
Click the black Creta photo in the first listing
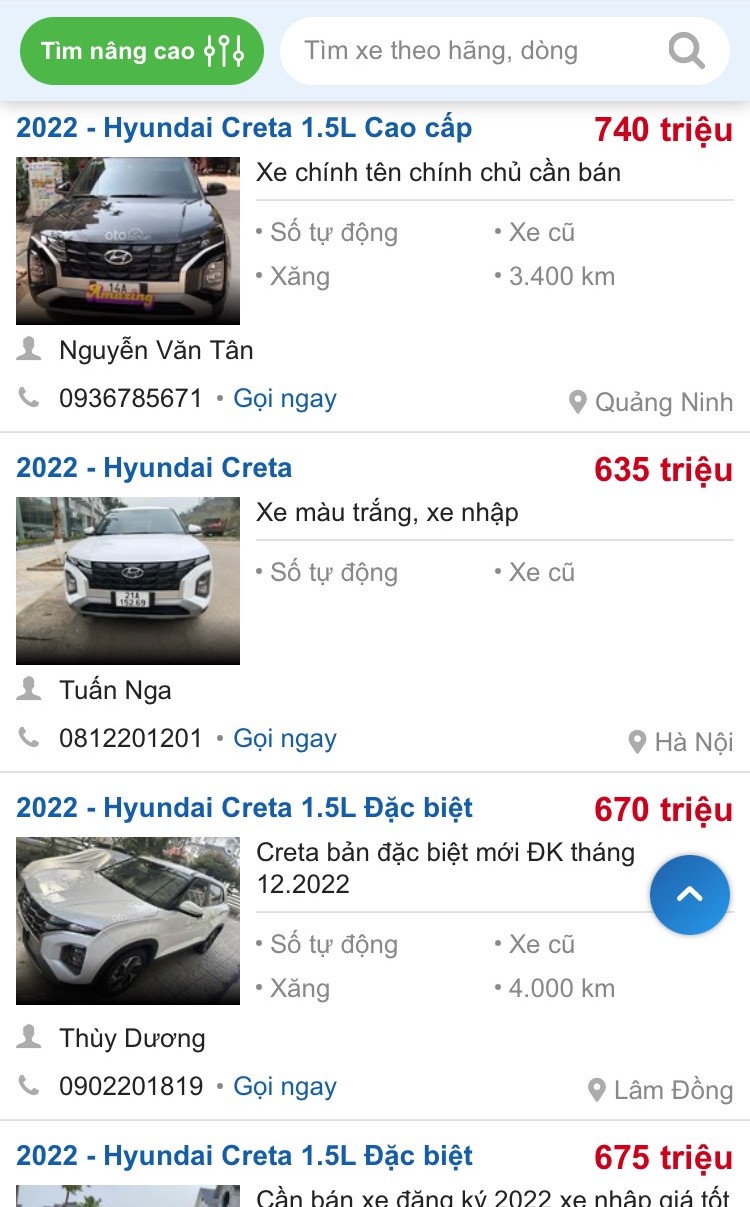(127, 241)
